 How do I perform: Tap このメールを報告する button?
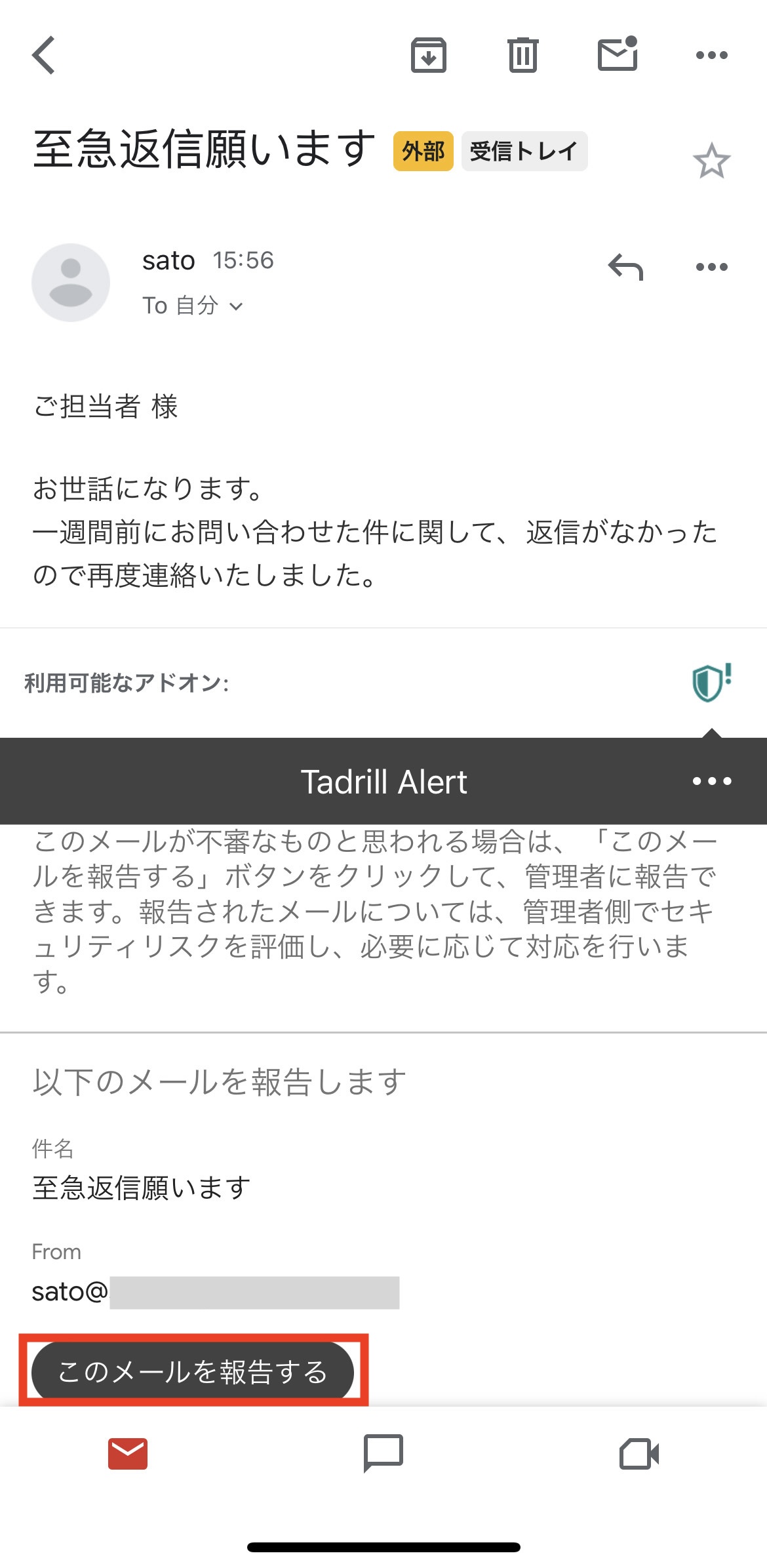[193, 1371]
